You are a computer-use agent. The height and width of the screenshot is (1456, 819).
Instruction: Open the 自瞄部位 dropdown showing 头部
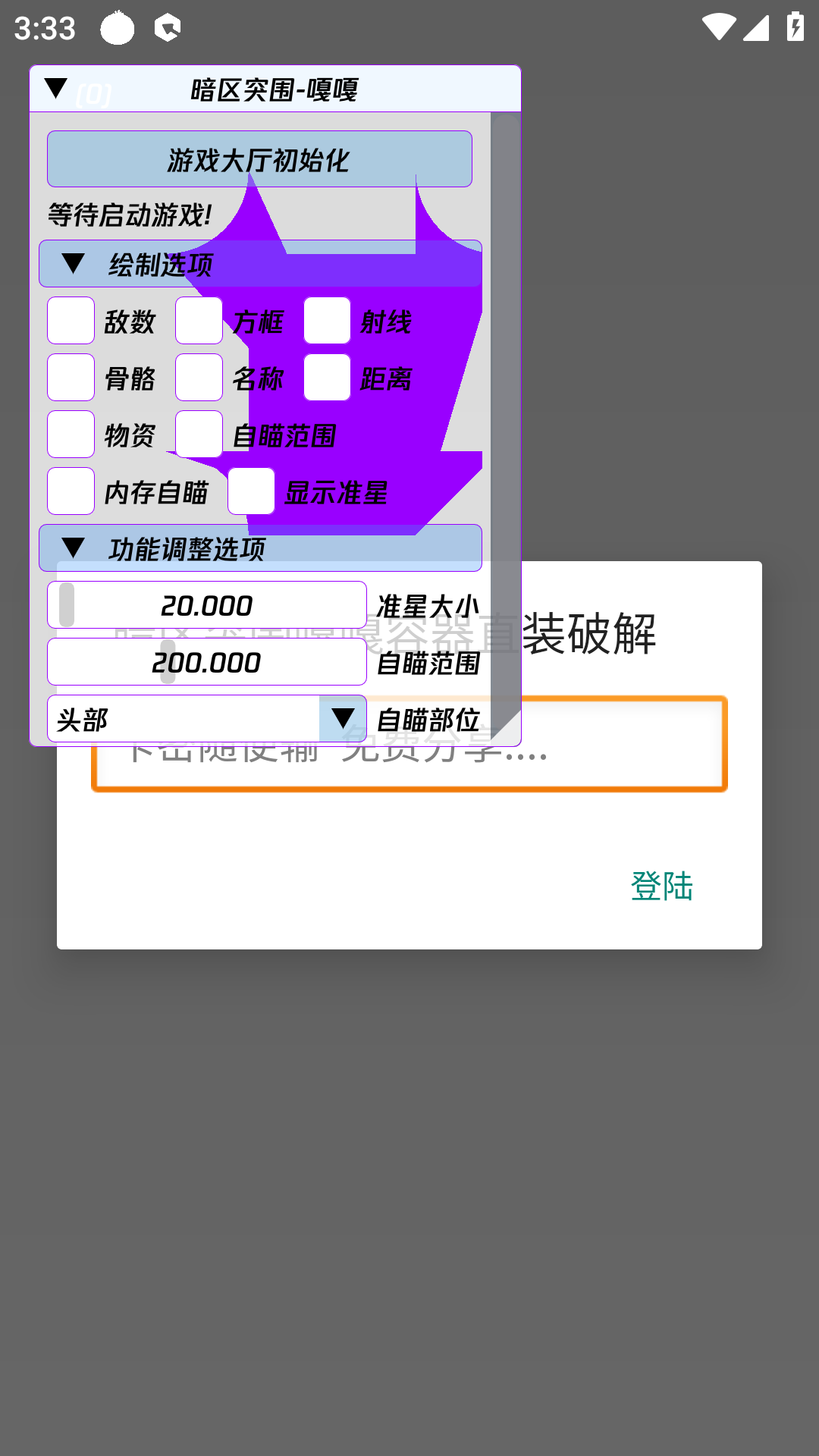pos(206,719)
